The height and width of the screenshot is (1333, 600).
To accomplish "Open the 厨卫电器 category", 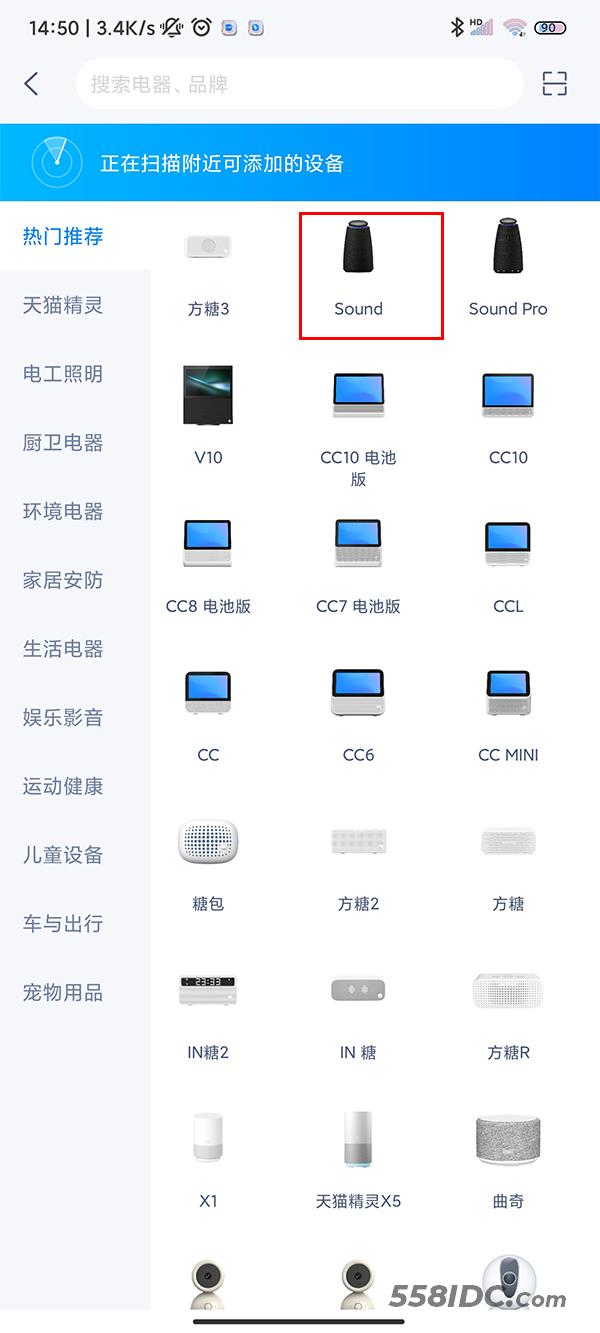I will pyautogui.click(x=63, y=443).
